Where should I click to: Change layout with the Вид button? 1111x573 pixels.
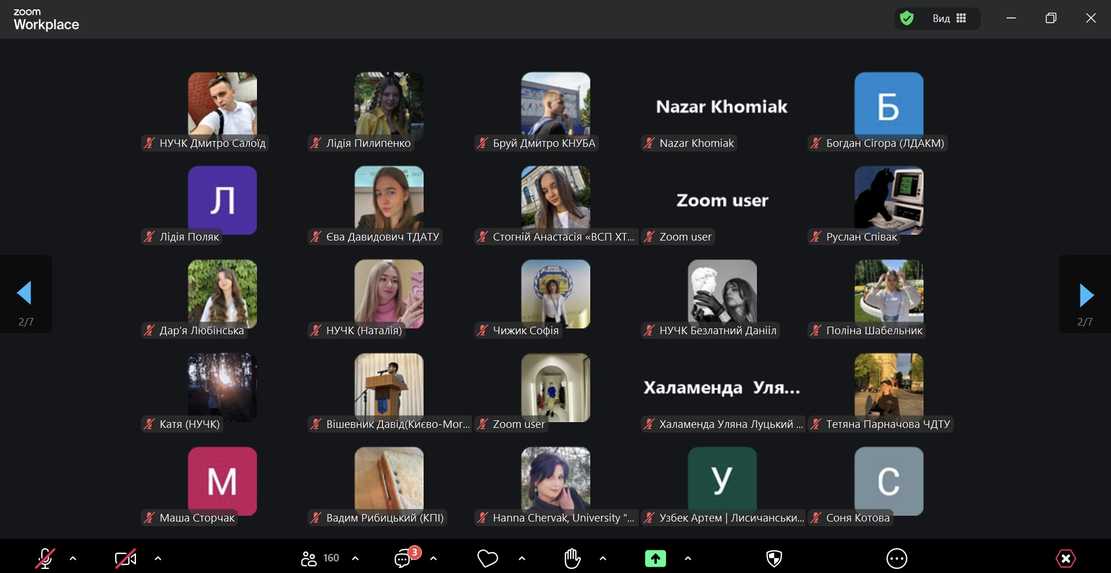point(949,18)
